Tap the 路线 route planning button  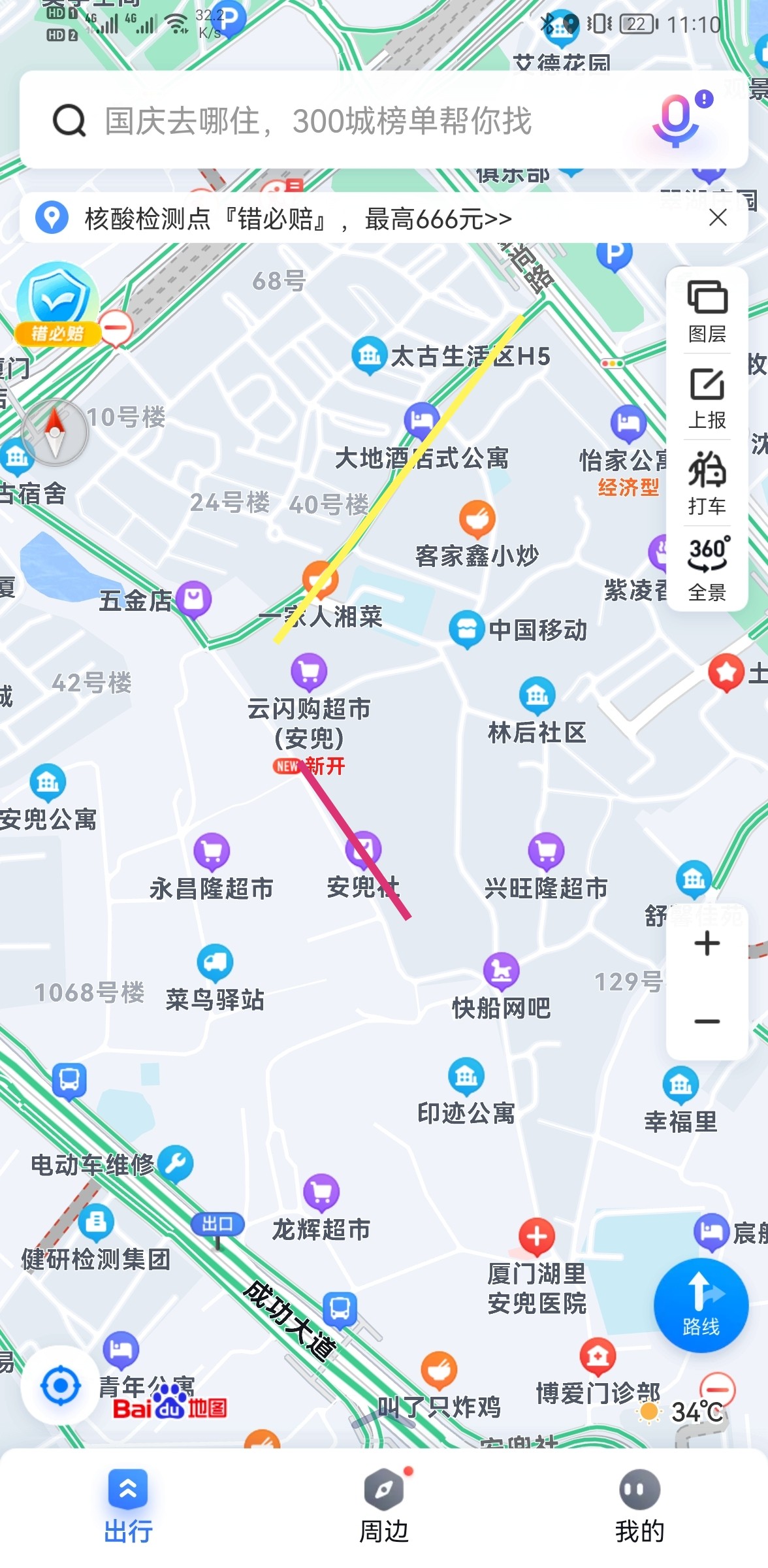pyautogui.click(x=701, y=1305)
